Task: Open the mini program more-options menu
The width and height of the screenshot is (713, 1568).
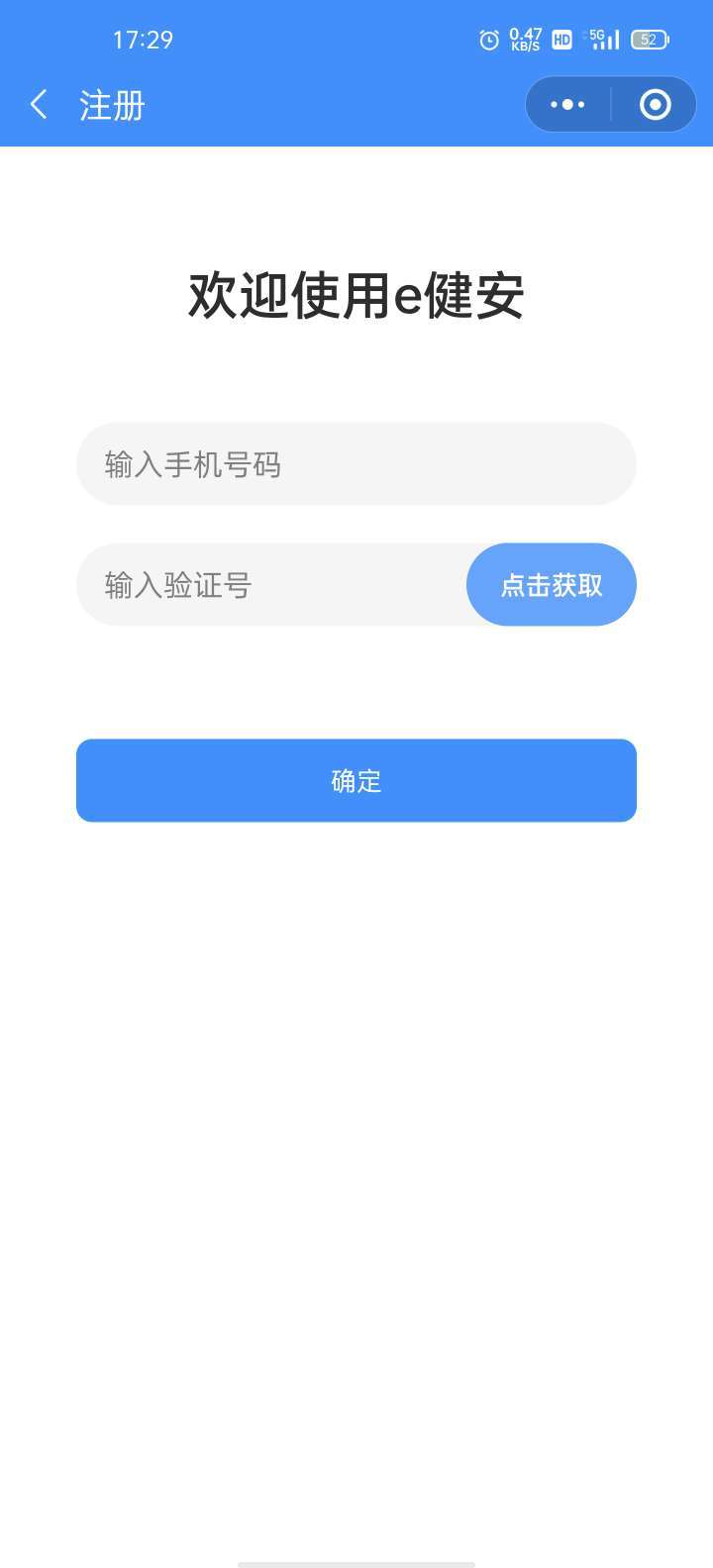Action: [x=567, y=104]
